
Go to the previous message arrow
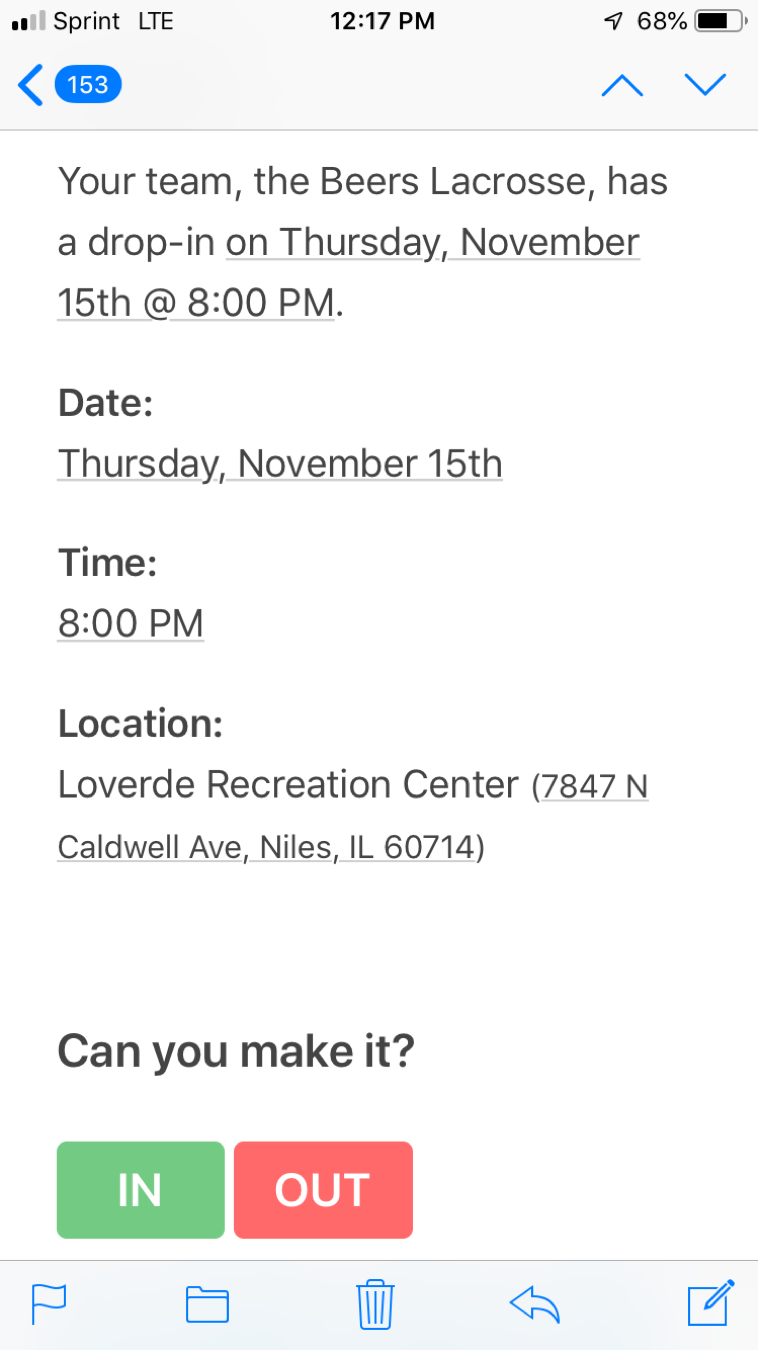coord(622,85)
